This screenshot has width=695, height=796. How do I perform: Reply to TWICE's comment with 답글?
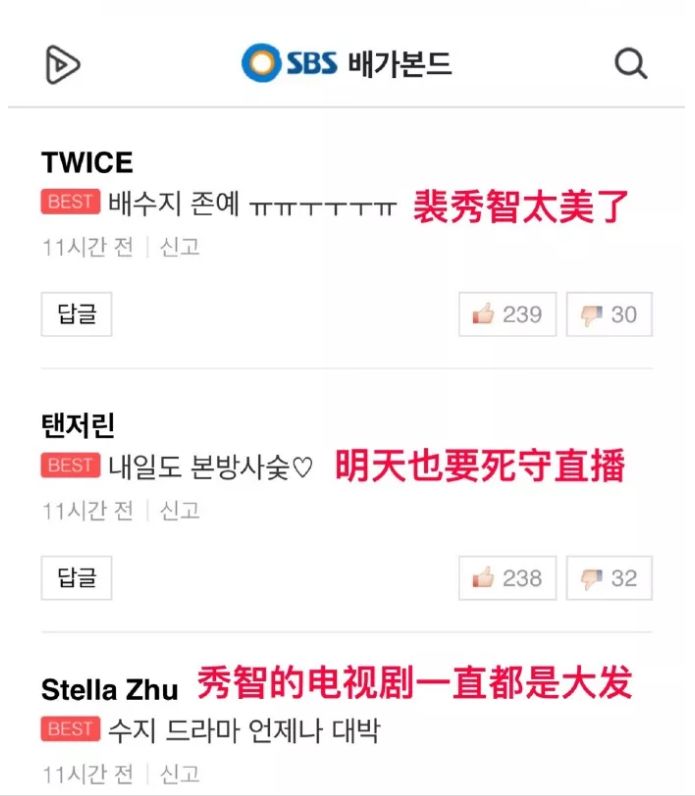click(76, 315)
